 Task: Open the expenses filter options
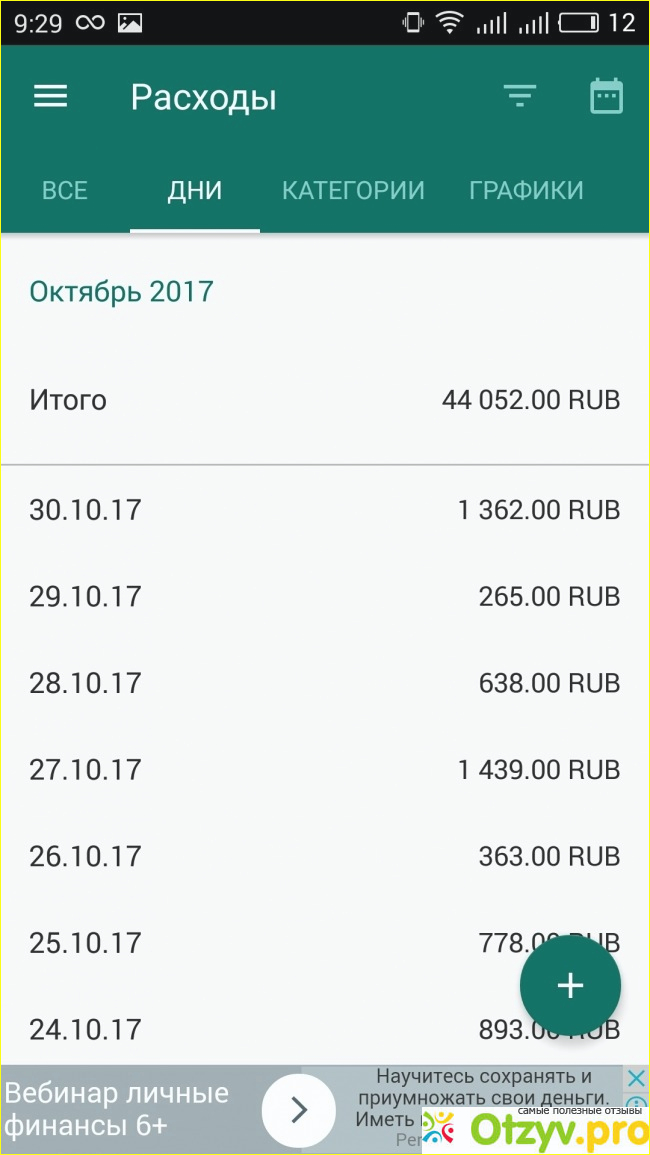tap(519, 97)
